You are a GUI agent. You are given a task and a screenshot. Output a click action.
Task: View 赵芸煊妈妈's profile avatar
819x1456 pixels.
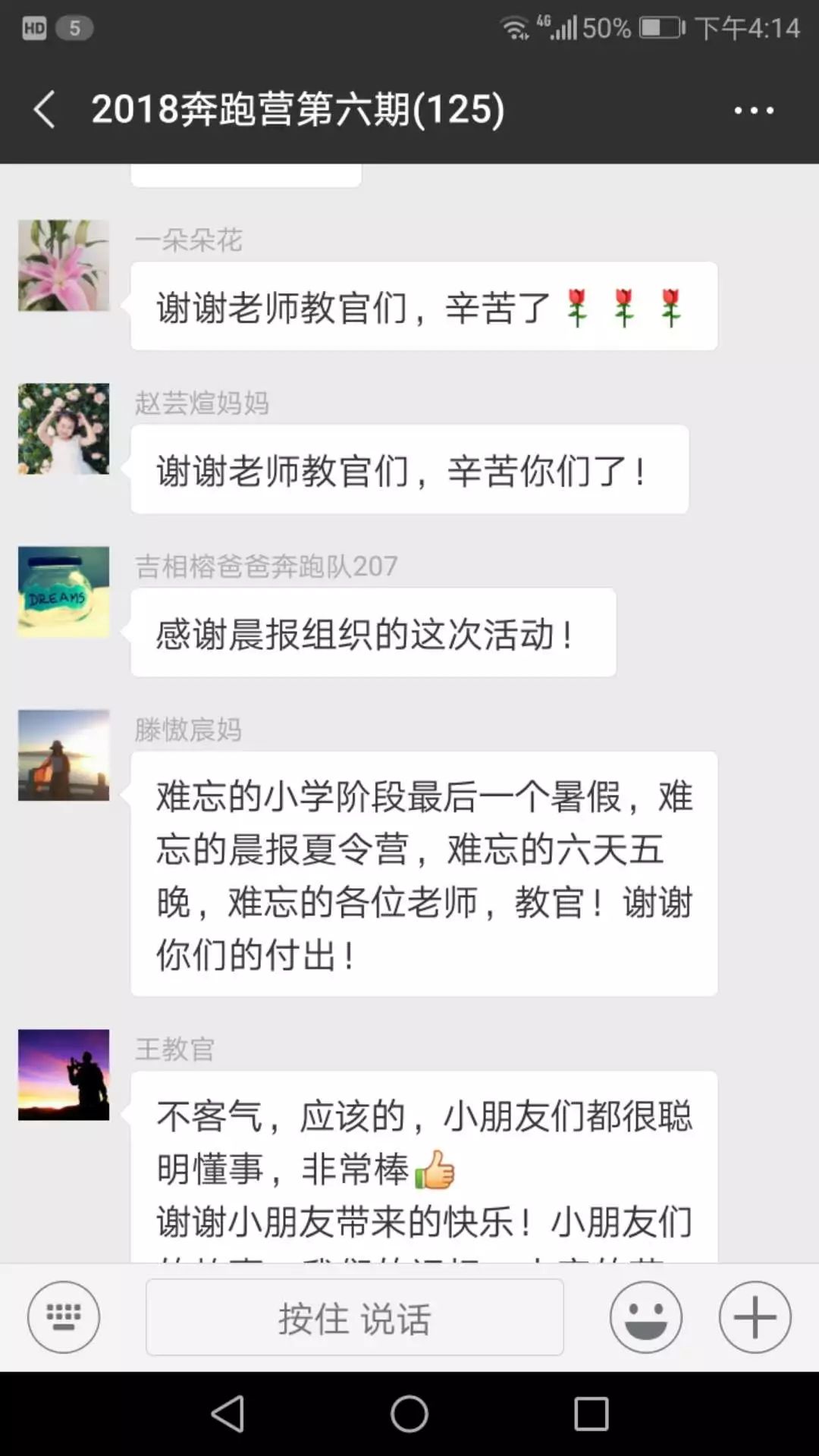point(64,428)
